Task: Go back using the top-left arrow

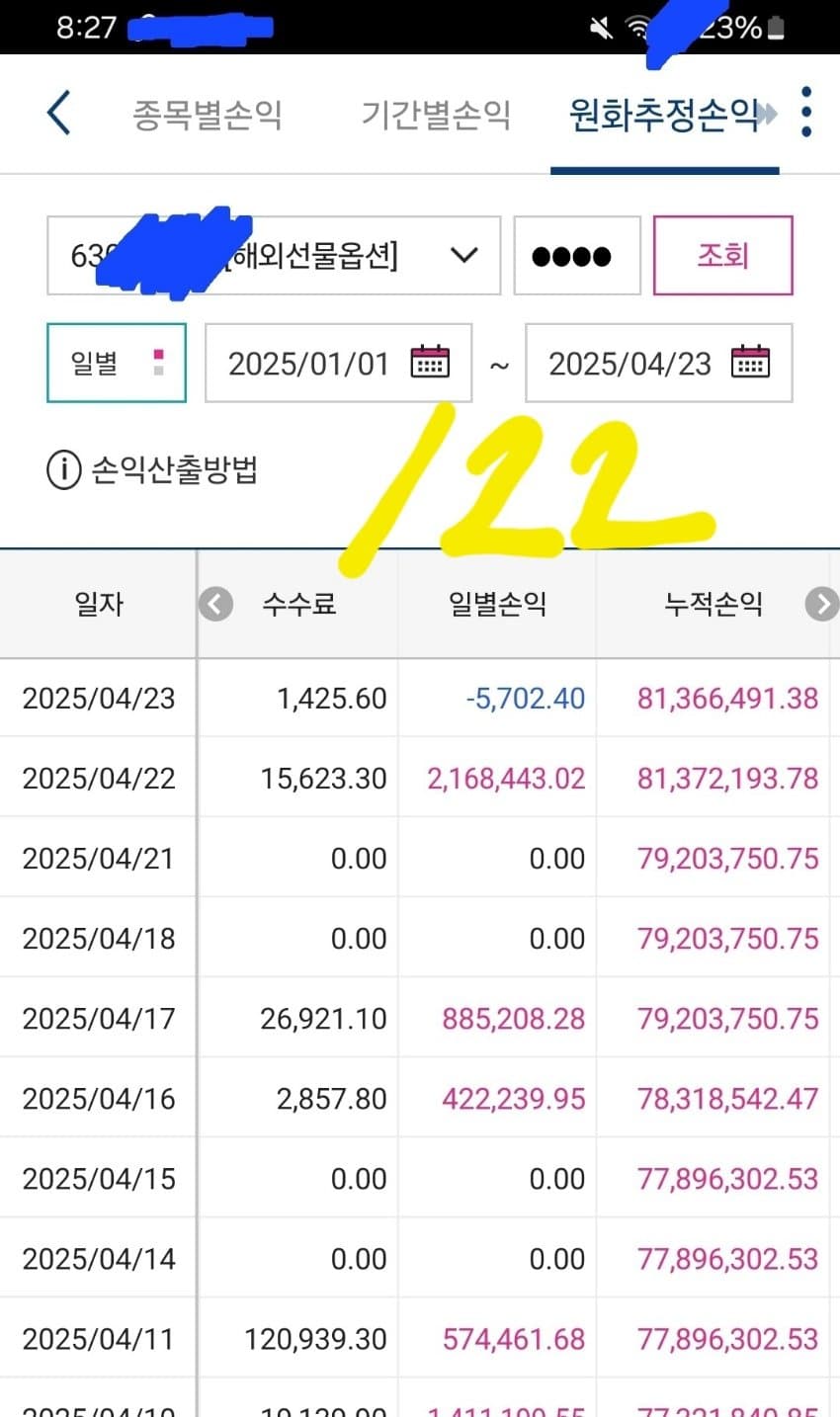Action: [x=59, y=112]
